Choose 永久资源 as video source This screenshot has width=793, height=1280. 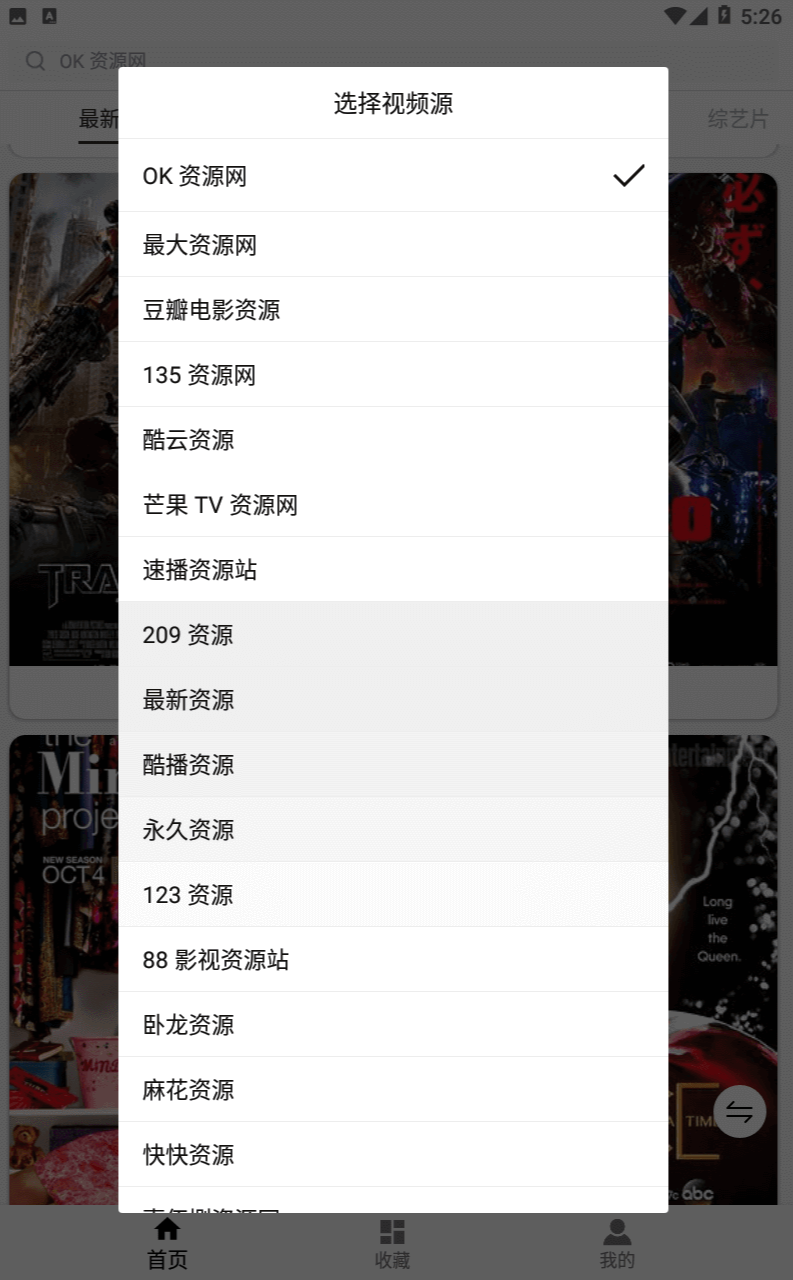coord(393,830)
